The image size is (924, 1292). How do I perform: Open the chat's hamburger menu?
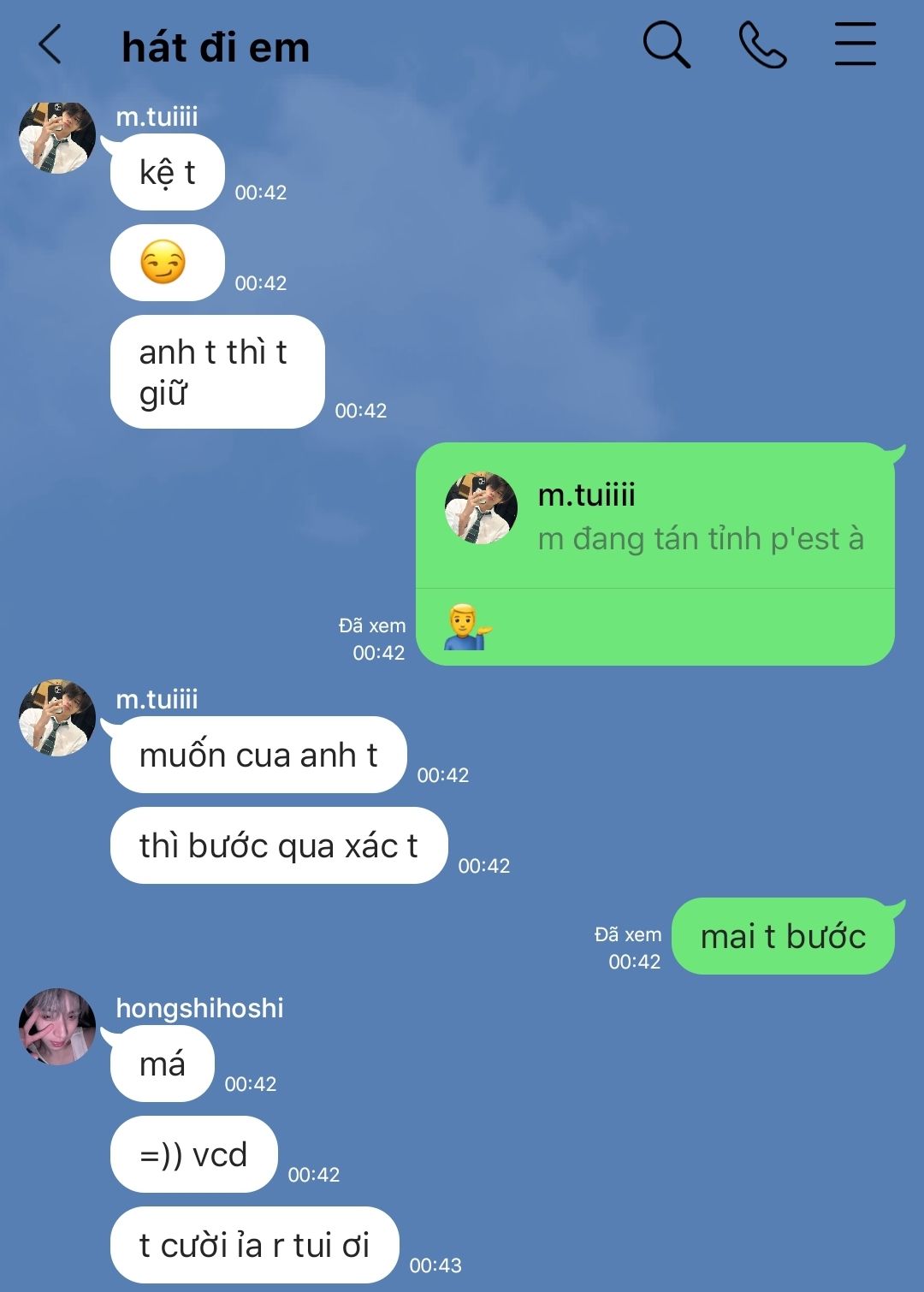[855, 44]
